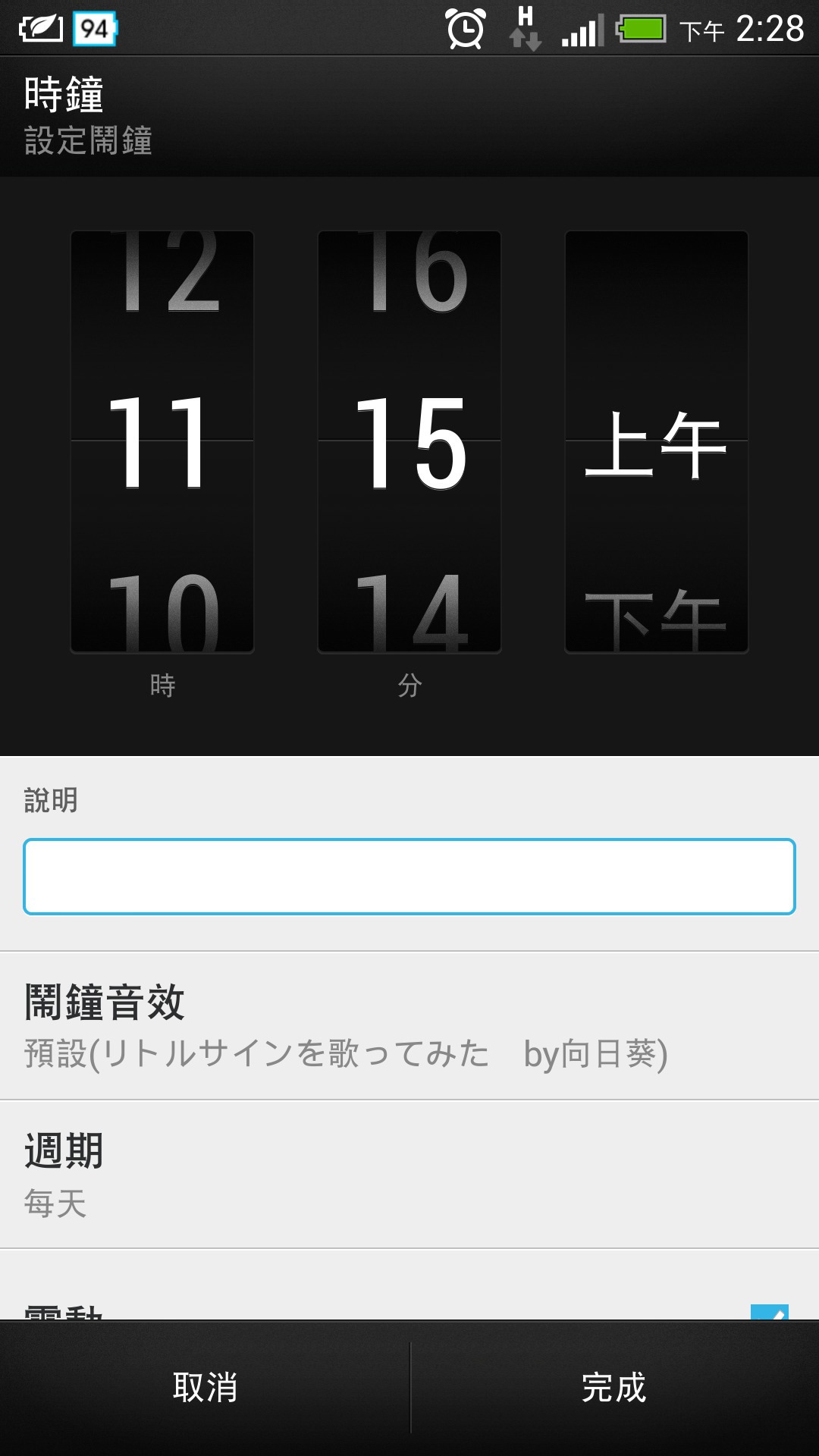Select hour 10 on the hour wheel
This screenshot has width=819, height=1456.
(x=162, y=613)
